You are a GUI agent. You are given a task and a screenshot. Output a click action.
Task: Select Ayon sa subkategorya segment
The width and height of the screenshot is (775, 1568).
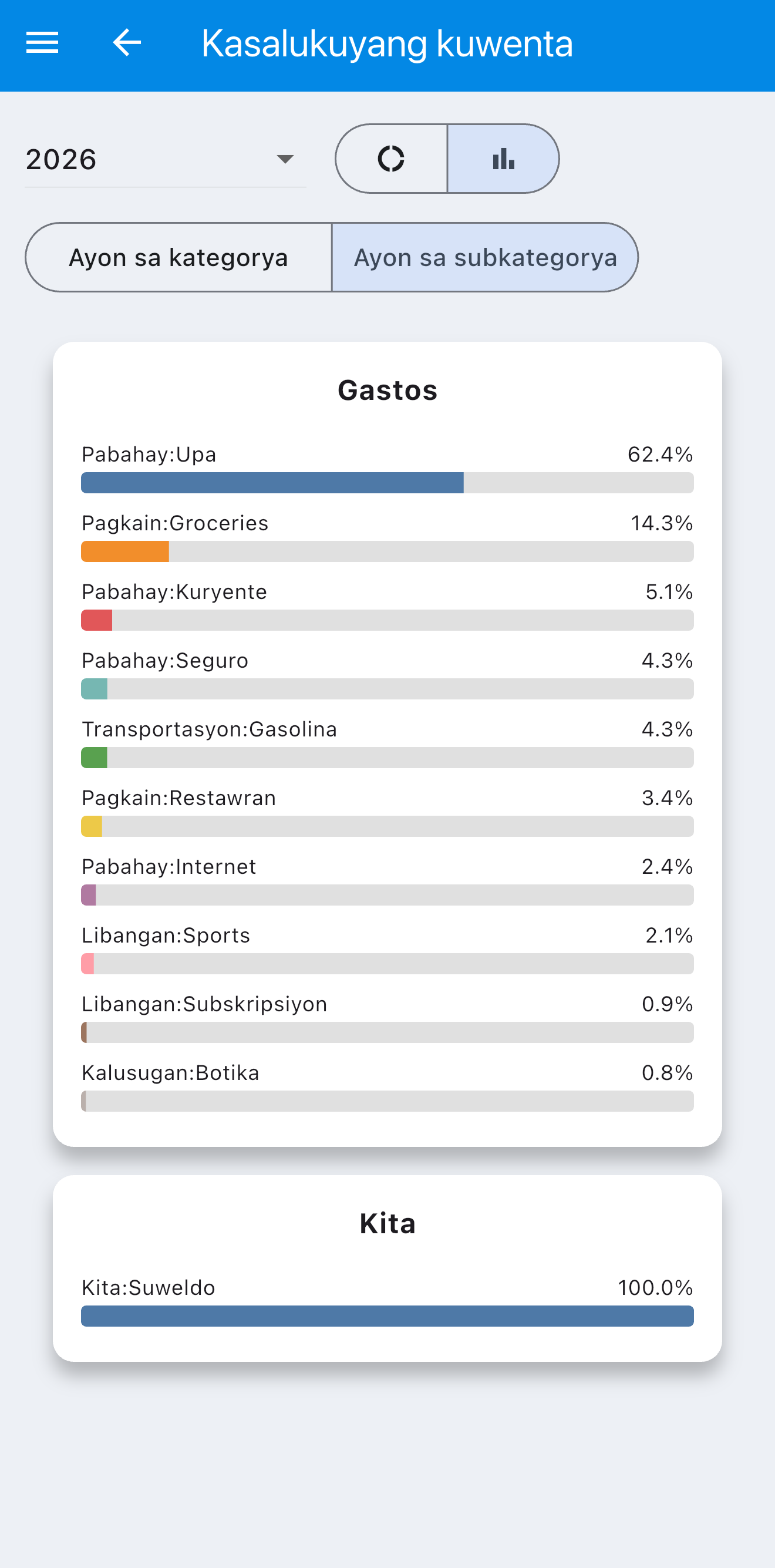[x=485, y=257]
